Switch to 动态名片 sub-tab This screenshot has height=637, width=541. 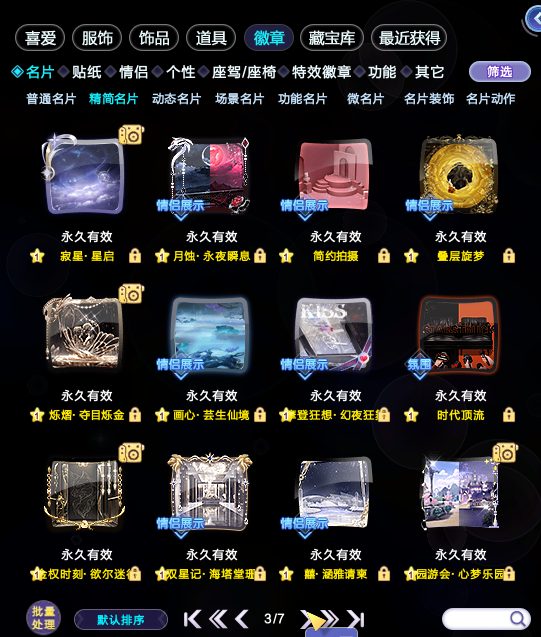tap(176, 99)
